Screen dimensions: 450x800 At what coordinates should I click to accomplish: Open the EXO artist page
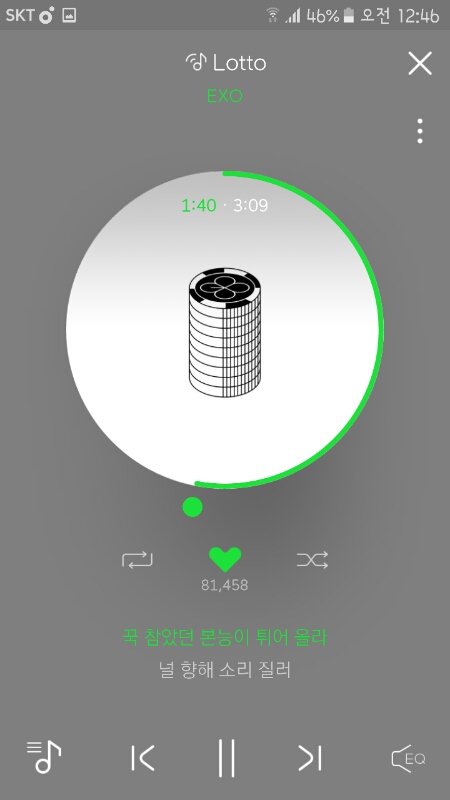coord(225,96)
